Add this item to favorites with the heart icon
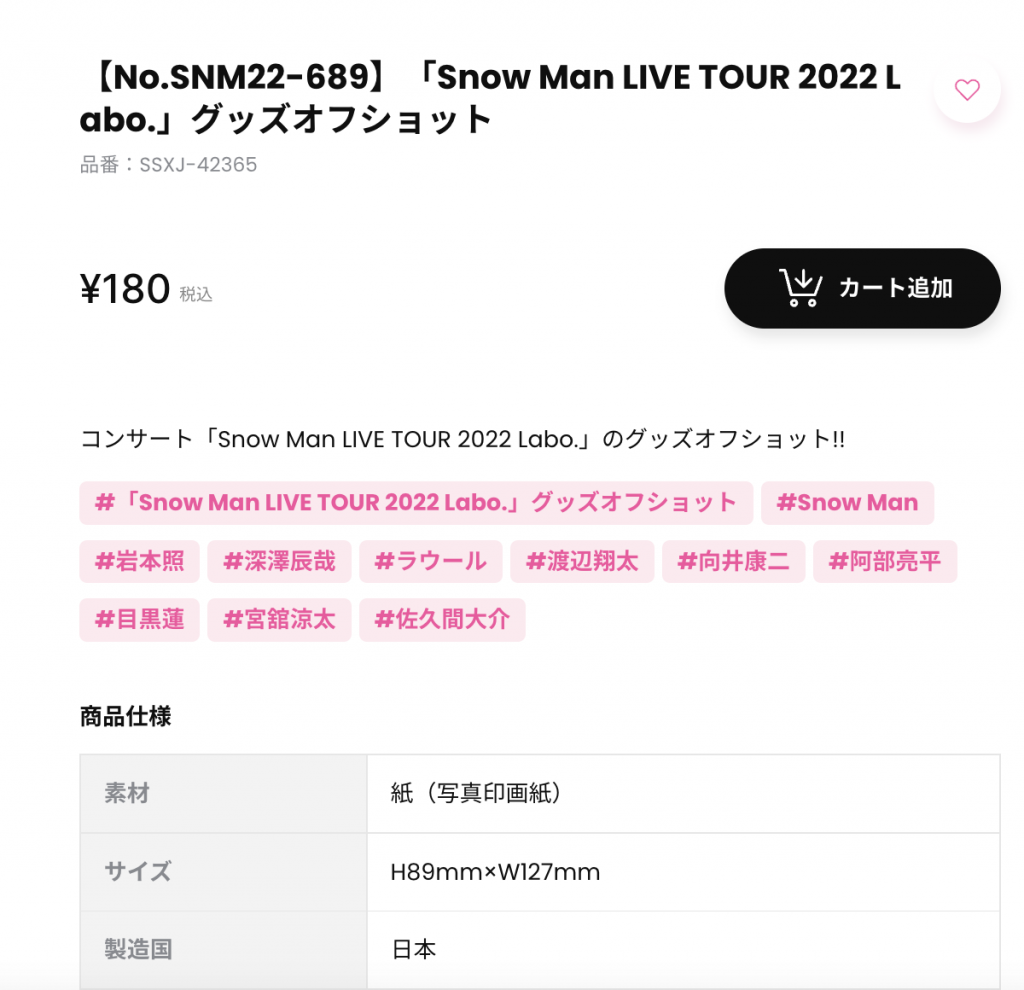The height and width of the screenshot is (990, 1024). click(x=967, y=90)
